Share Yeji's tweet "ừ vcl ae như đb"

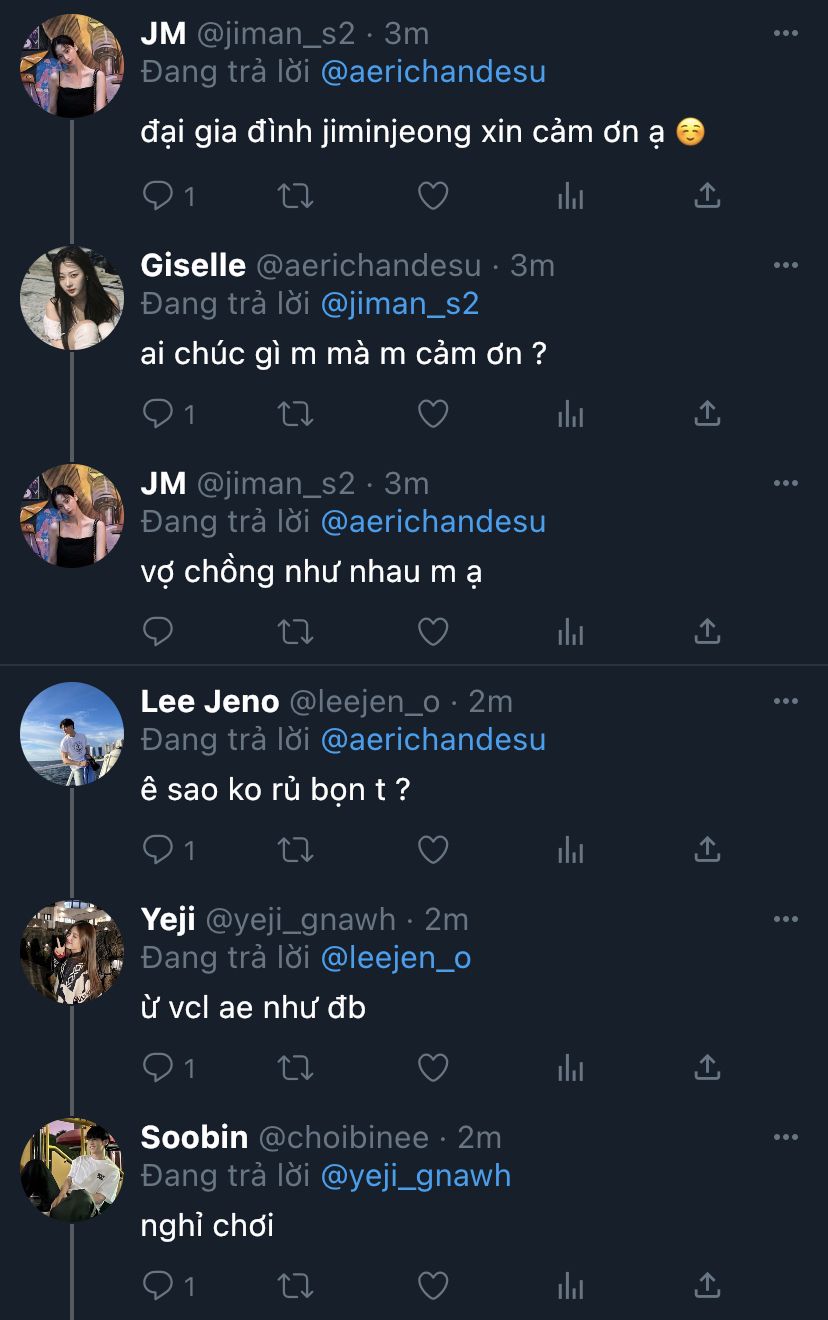[x=707, y=1068]
